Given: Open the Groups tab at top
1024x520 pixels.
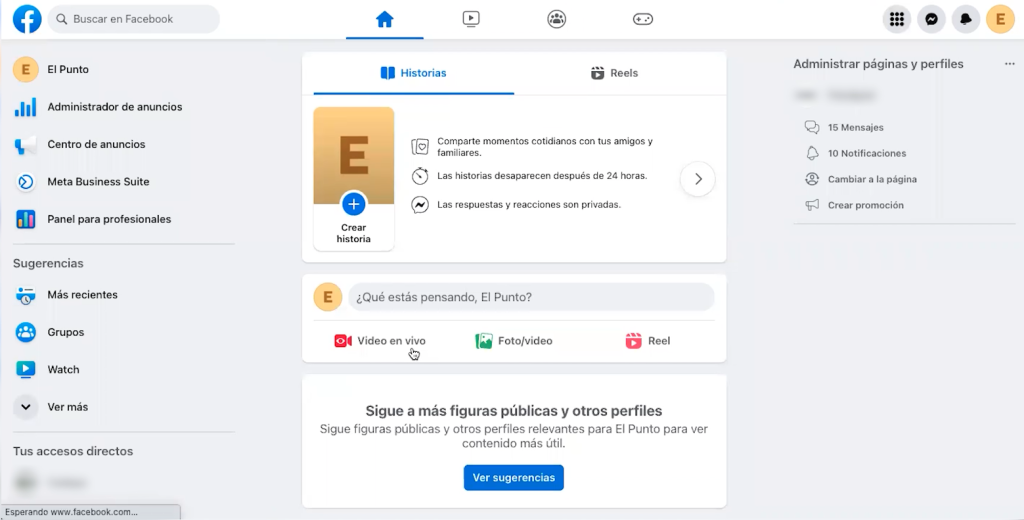Looking at the screenshot, I should 557,19.
